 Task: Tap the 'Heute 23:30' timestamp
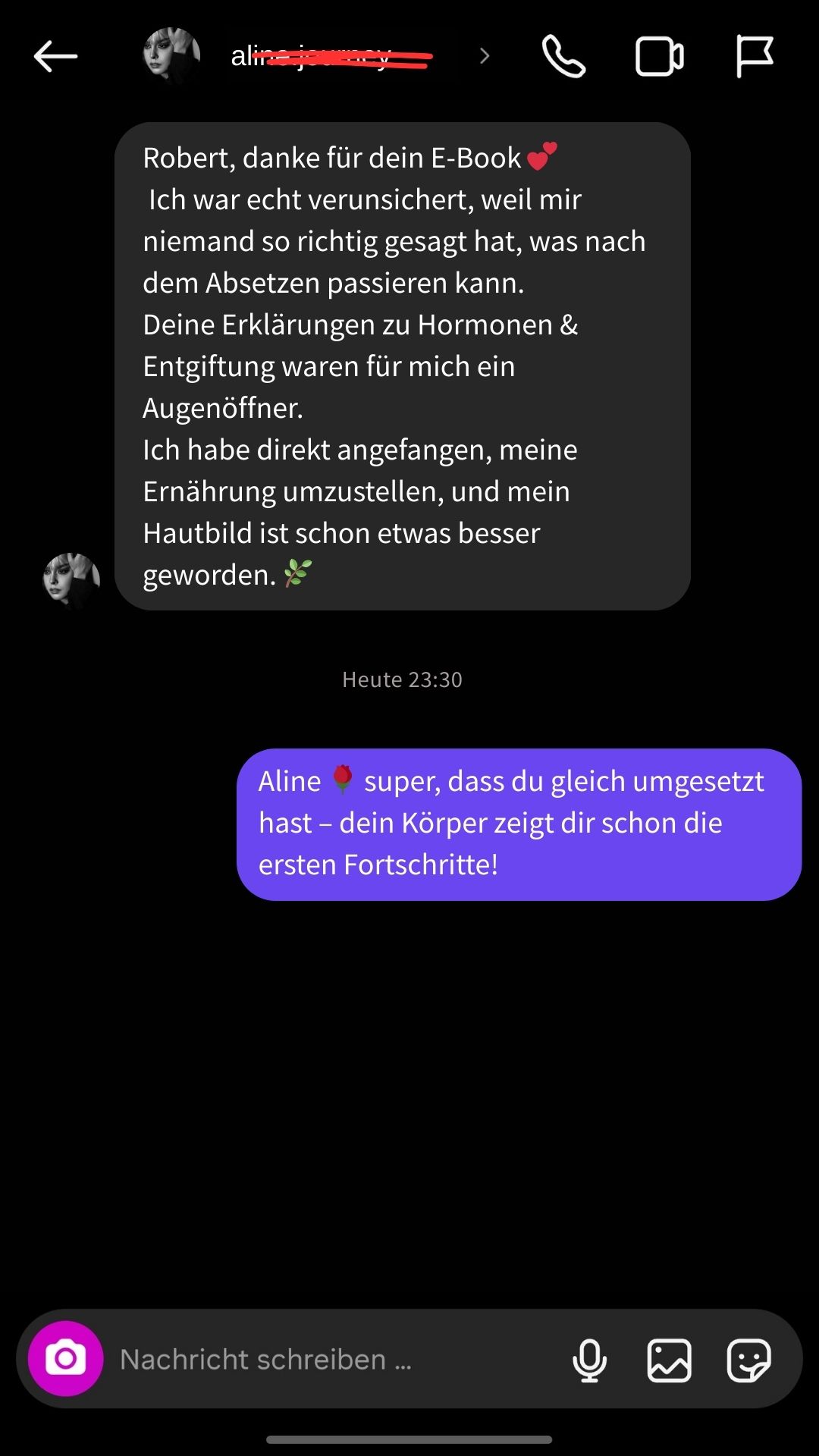401,679
